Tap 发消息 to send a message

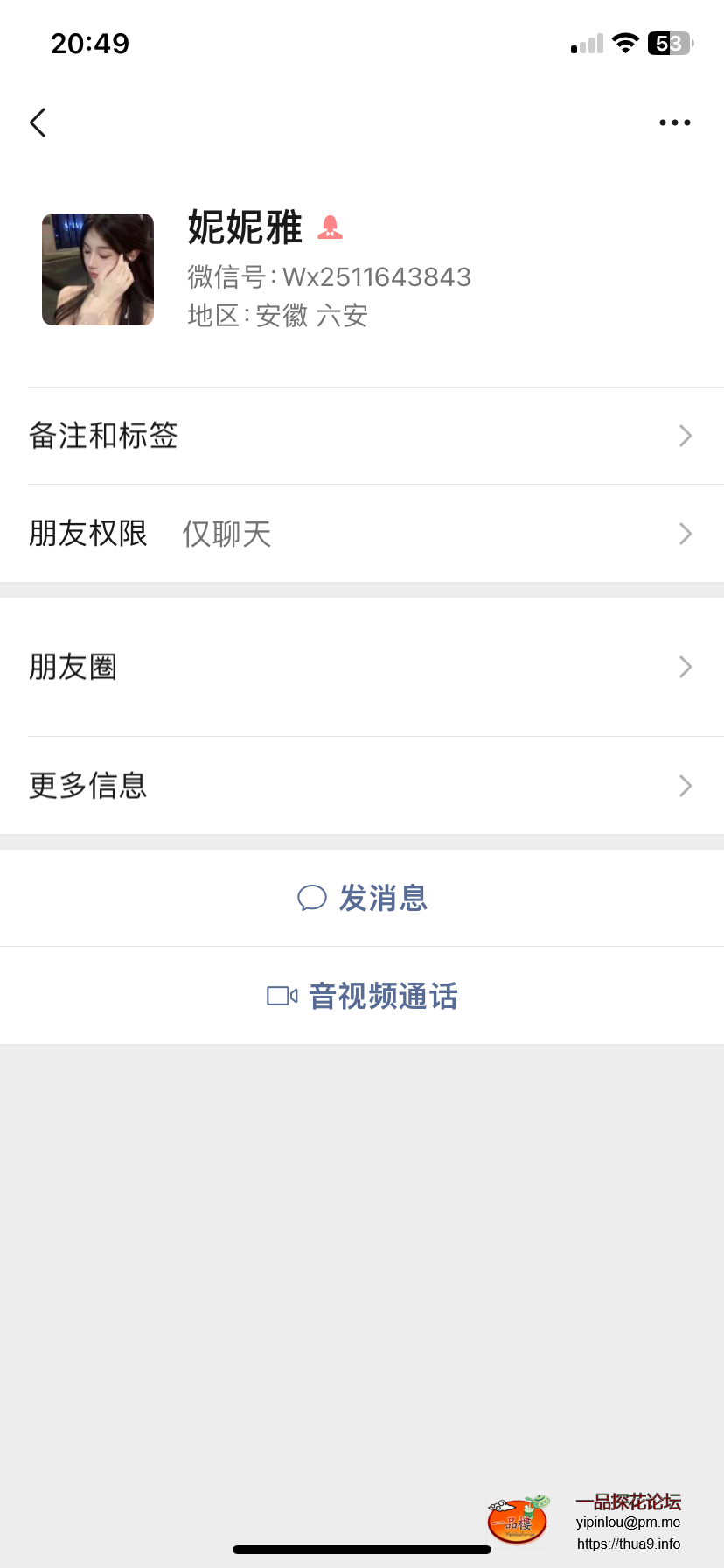380,898
